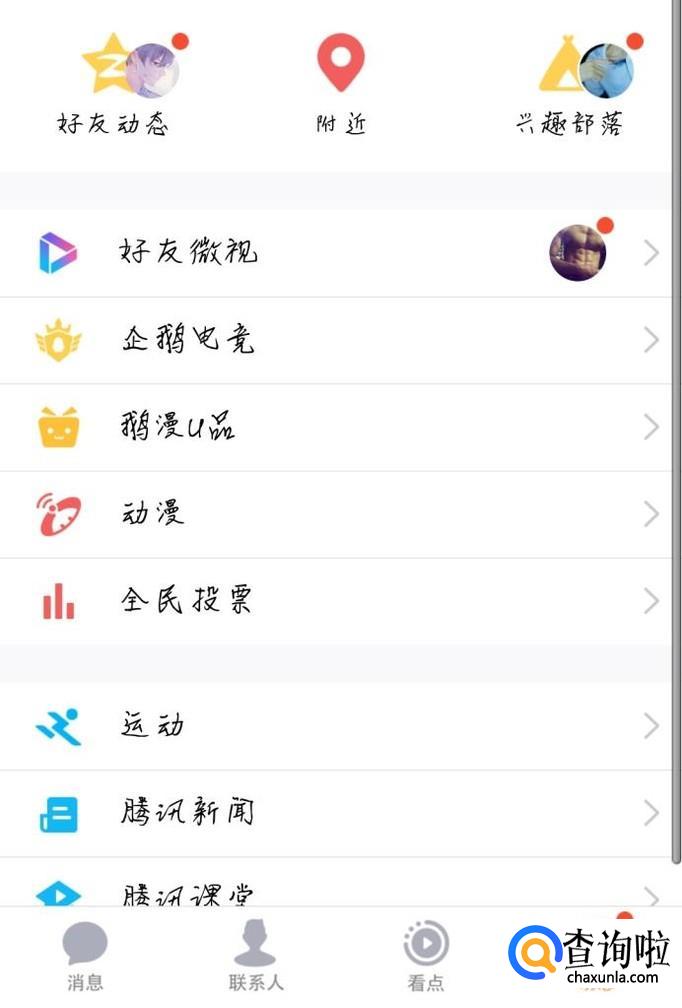Viewport: 682px width, 1008px height.
Task: Select the 鹅漫U品 row
Action: pos(340,427)
